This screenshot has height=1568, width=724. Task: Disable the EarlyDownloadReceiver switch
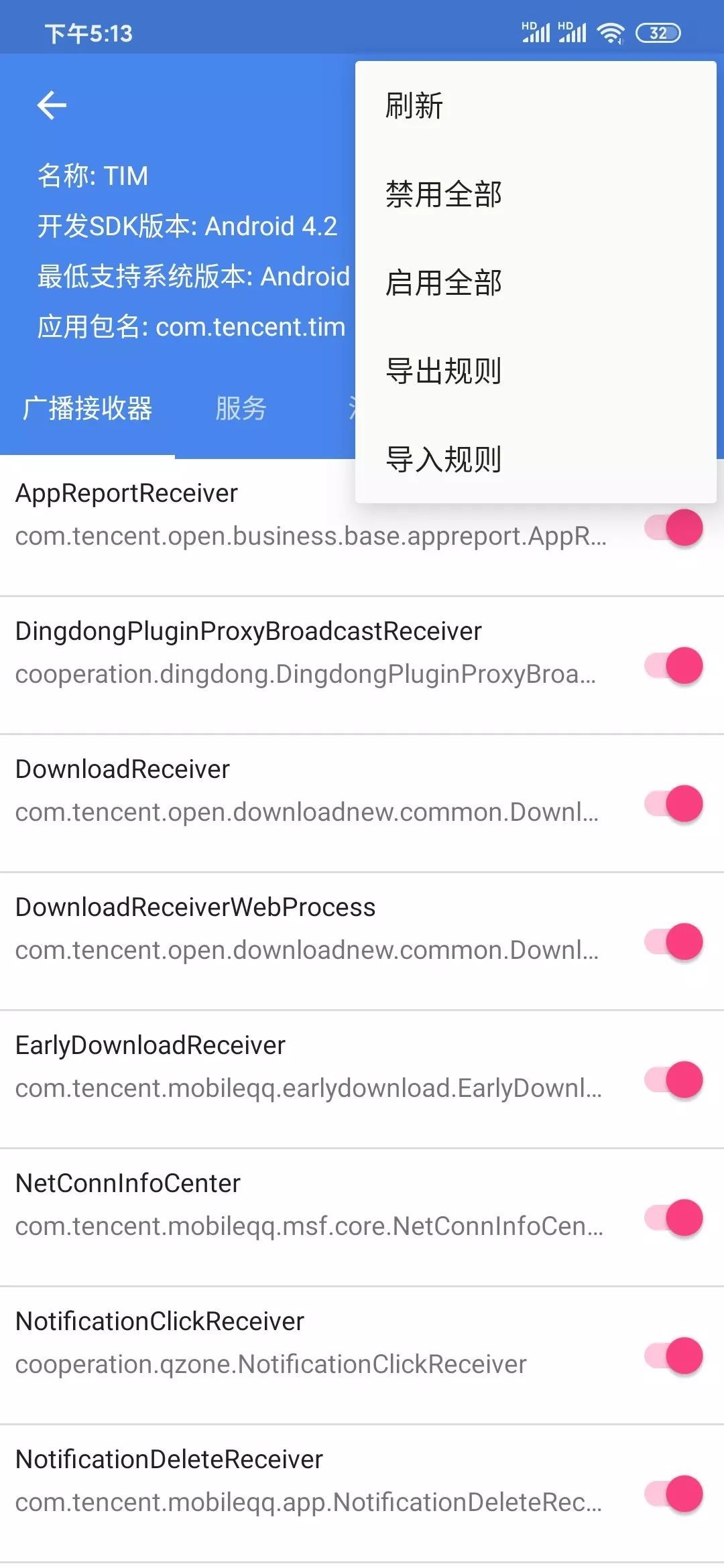(674, 1080)
